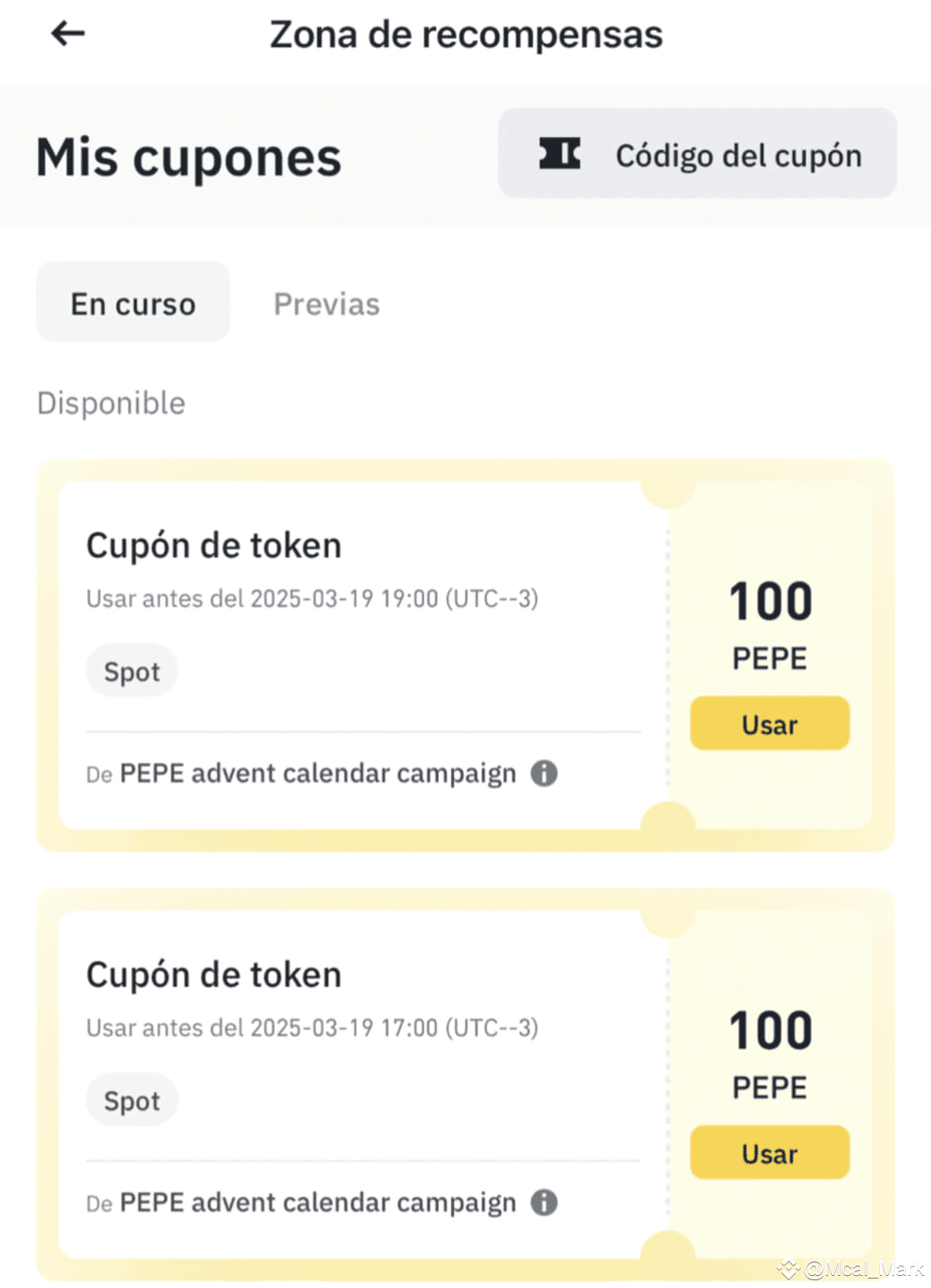Go back from Zona de recompensas
The image size is (931, 1288).
click(67, 34)
